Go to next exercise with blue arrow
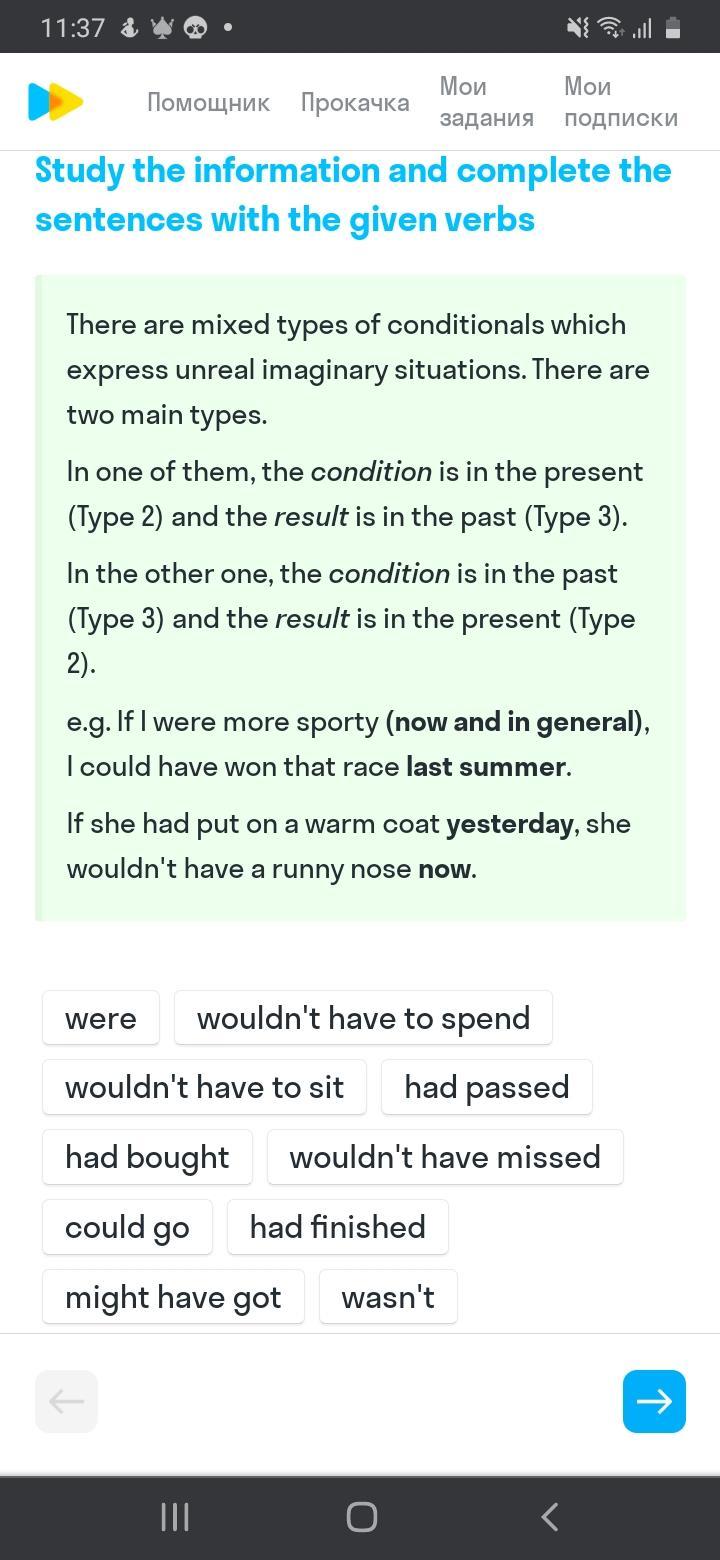Screen dimensions: 720x1560 (654, 1401)
